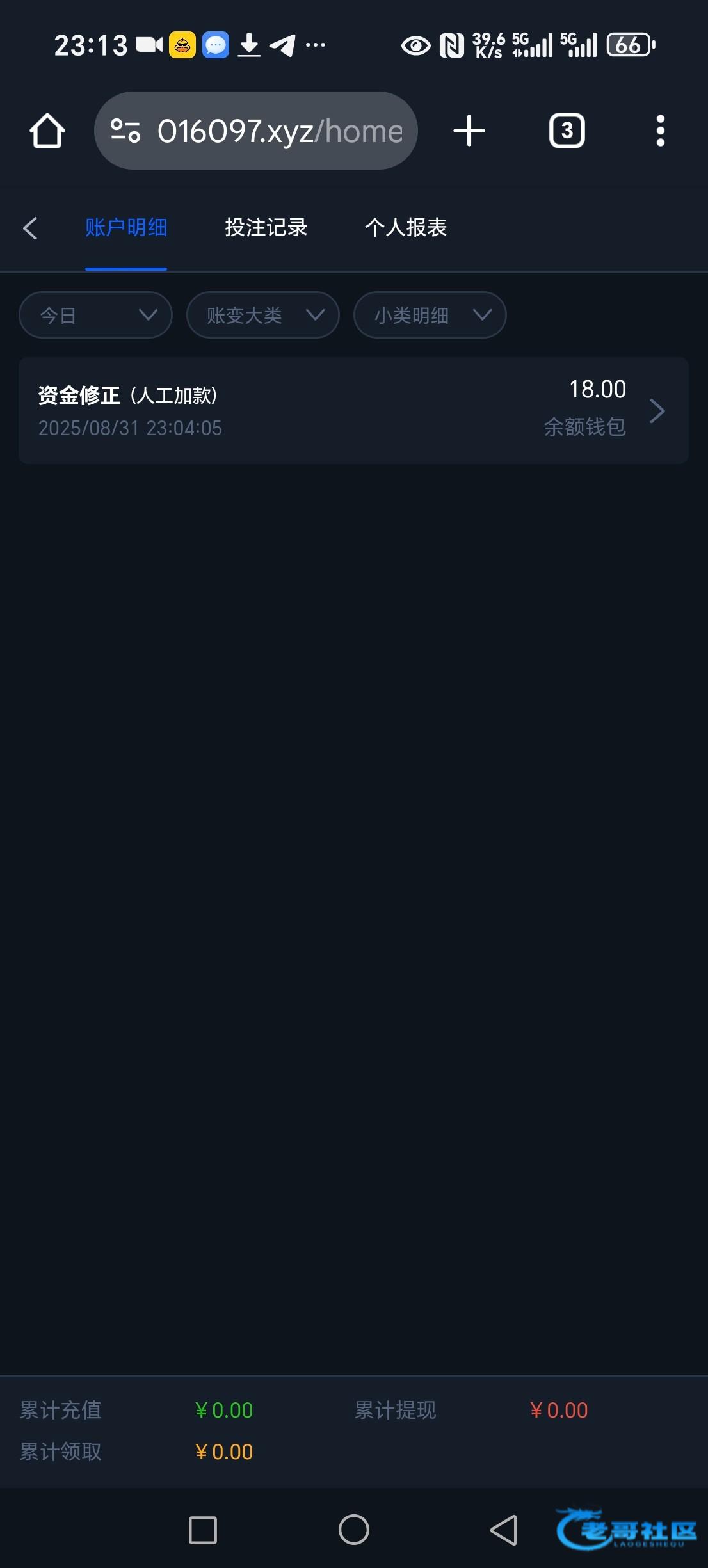Switch to the 投注记录 tab
This screenshot has height=1568, width=708.
pyautogui.click(x=266, y=227)
